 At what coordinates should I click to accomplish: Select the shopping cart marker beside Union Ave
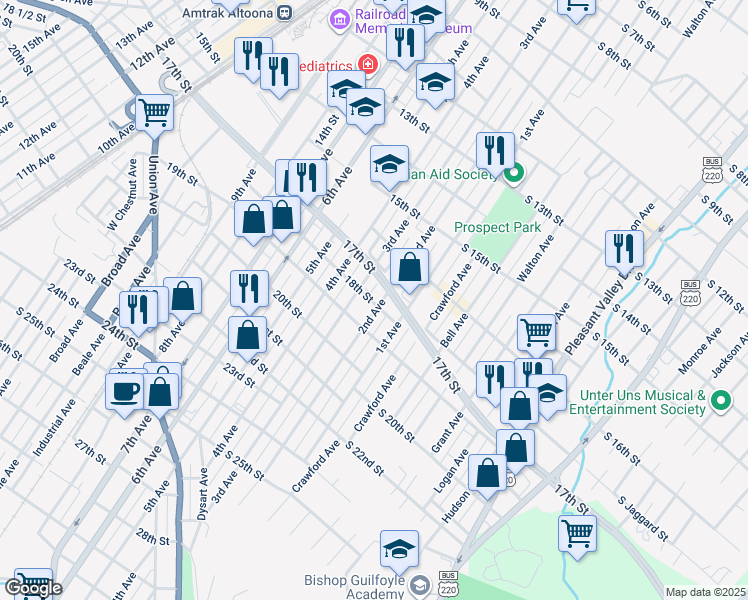[x=153, y=113]
